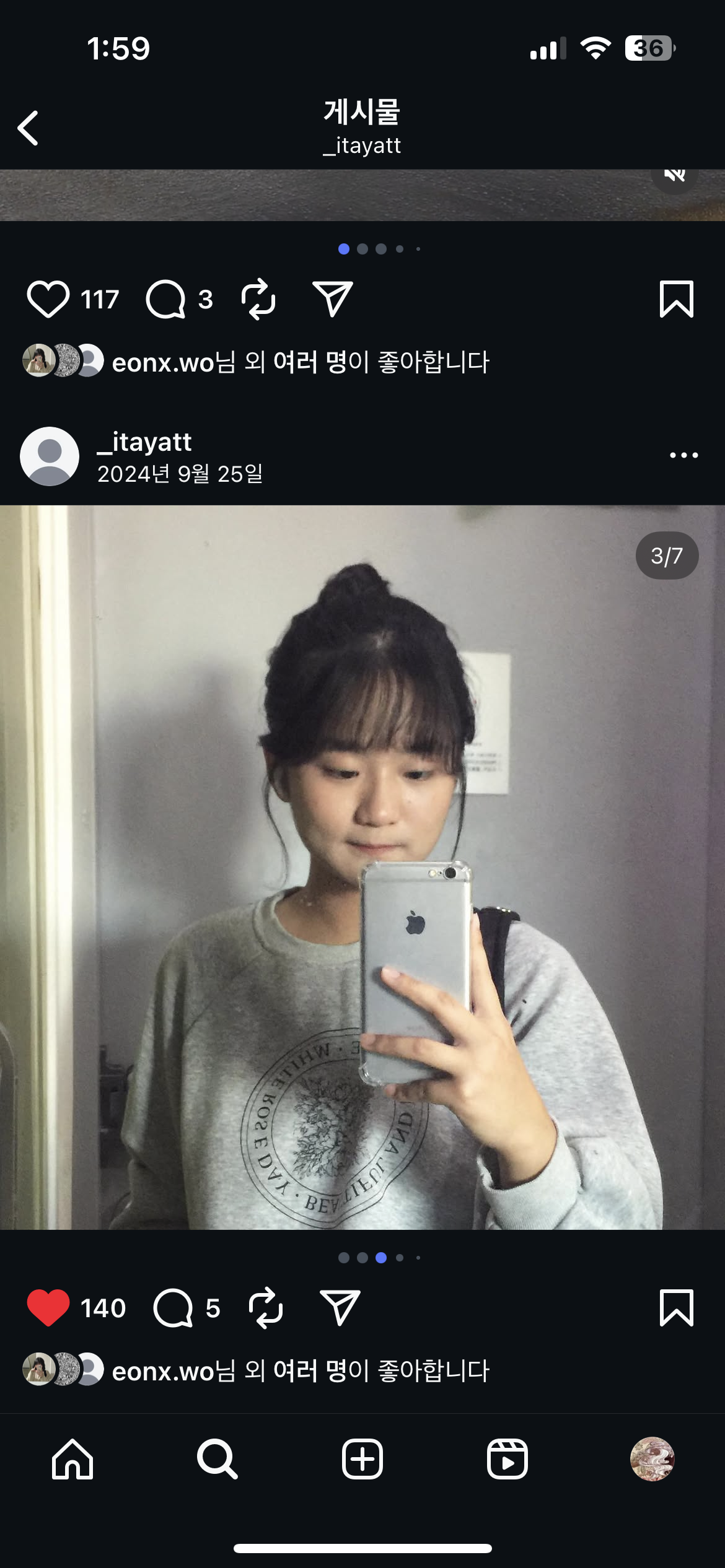Go to the Home feed tab
The image size is (725, 1568).
click(72, 1459)
